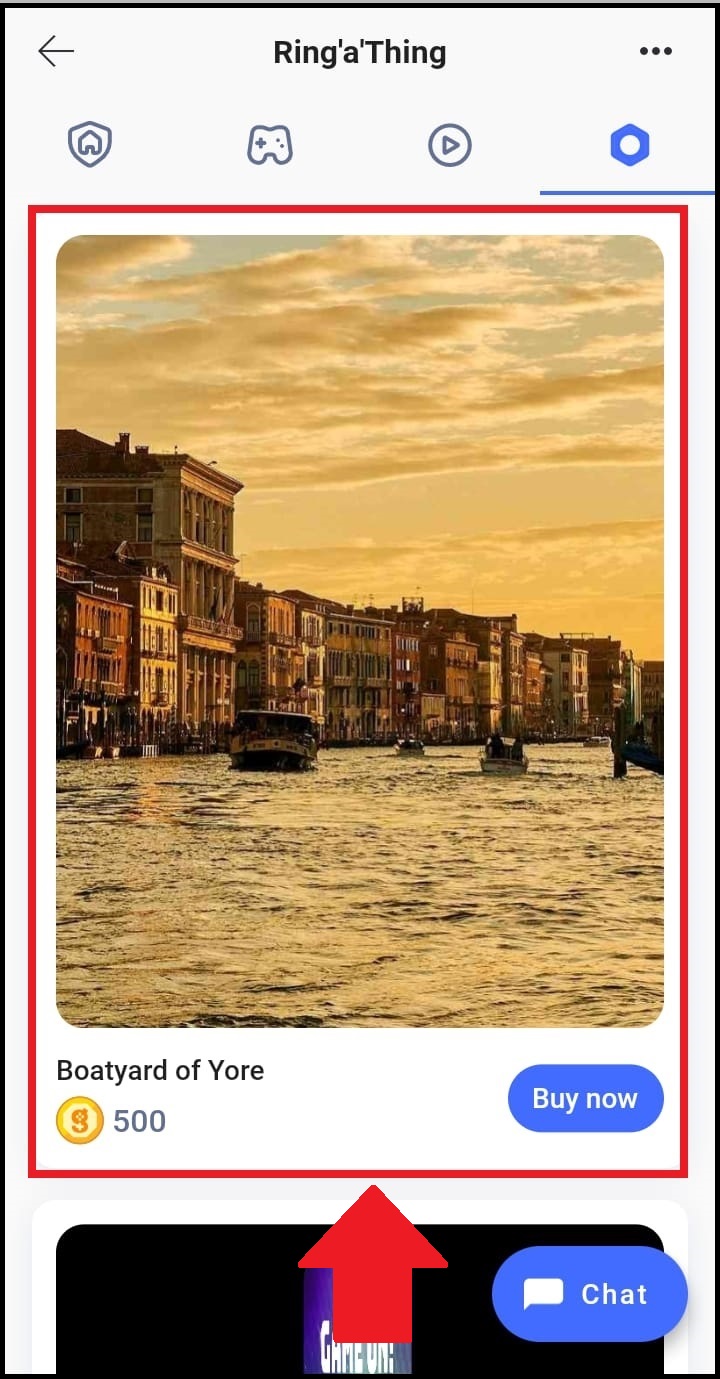Buy now Boatyard of Yore

coord(586,1098)
